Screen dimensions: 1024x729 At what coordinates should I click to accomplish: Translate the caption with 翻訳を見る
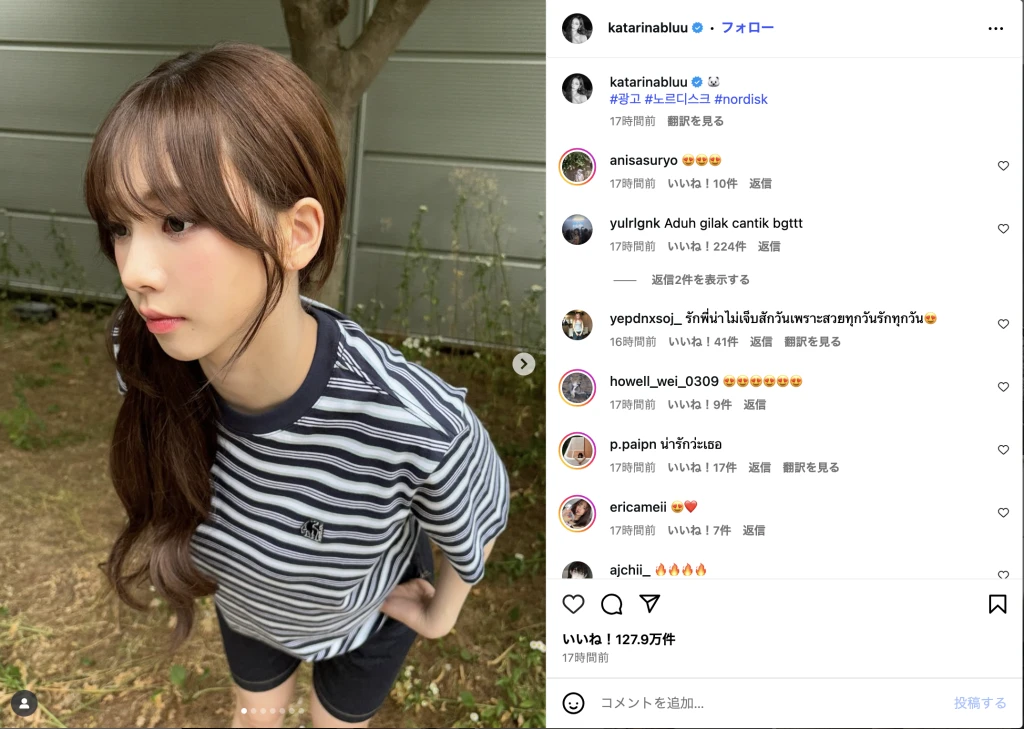[x=696, y=121]
